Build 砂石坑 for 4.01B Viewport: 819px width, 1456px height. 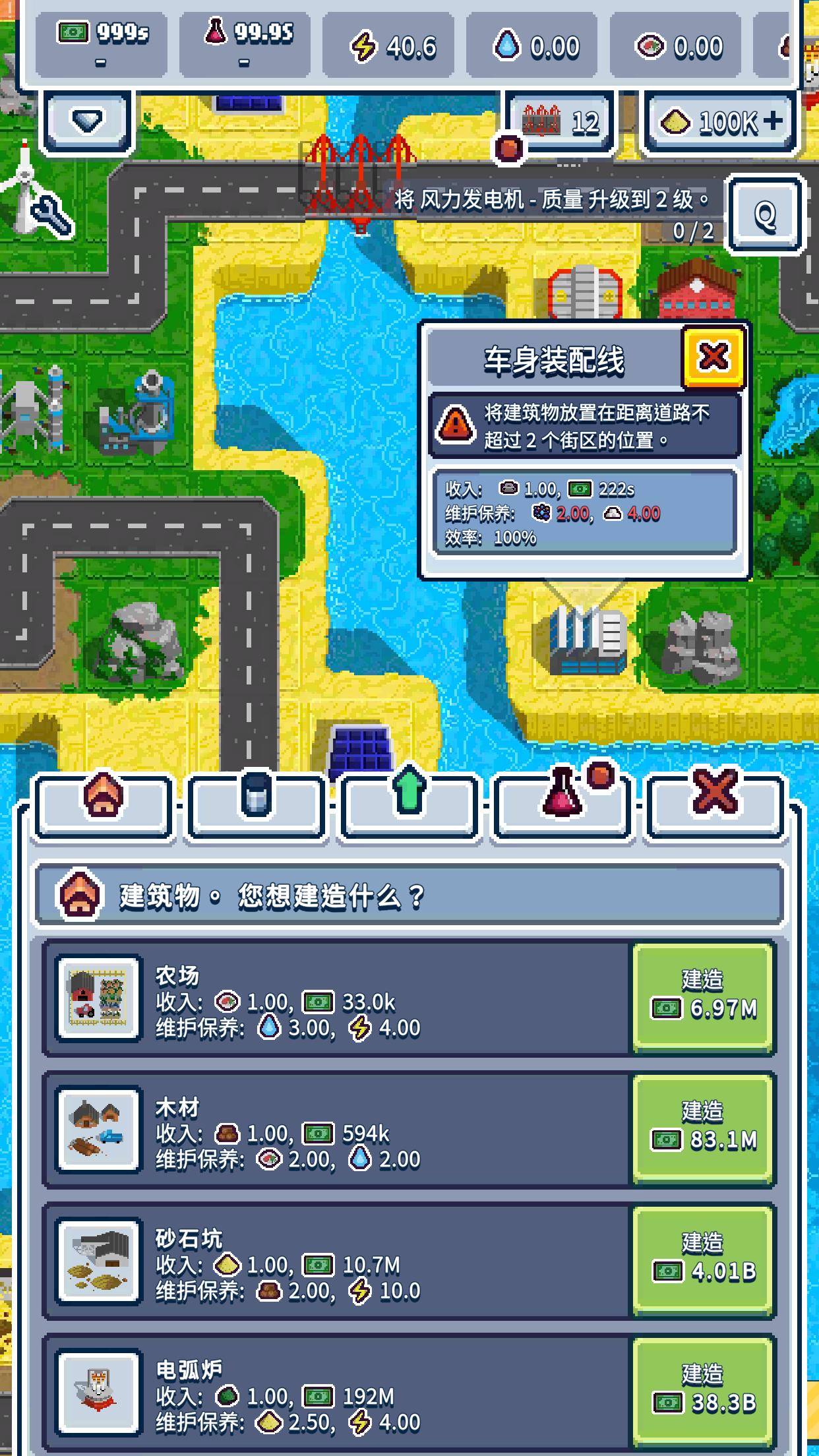click(x=702, y=1259)
